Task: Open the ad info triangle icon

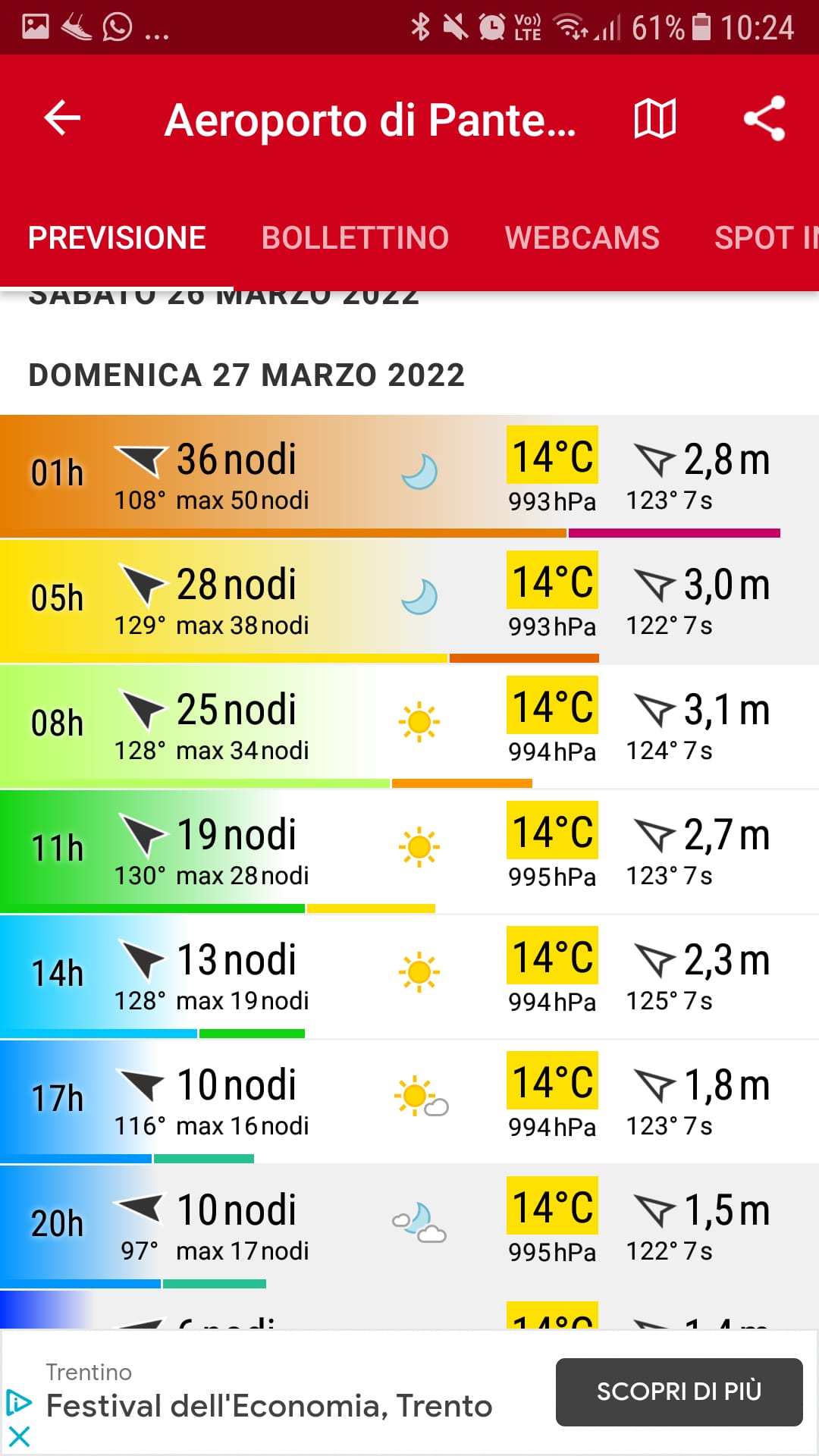Action: pos(19,1402)
